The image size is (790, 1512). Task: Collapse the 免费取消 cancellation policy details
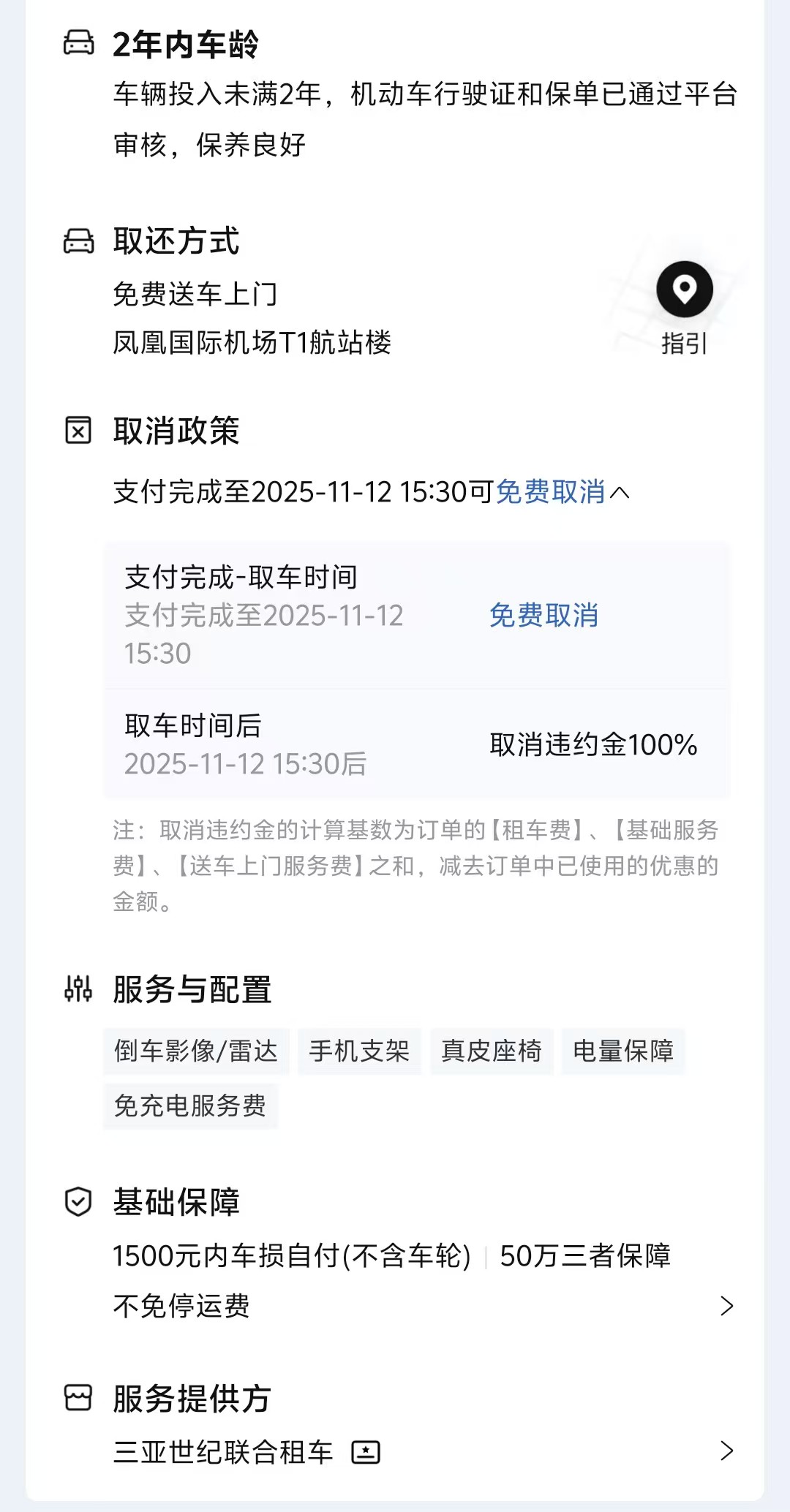[x=619, y=493]
